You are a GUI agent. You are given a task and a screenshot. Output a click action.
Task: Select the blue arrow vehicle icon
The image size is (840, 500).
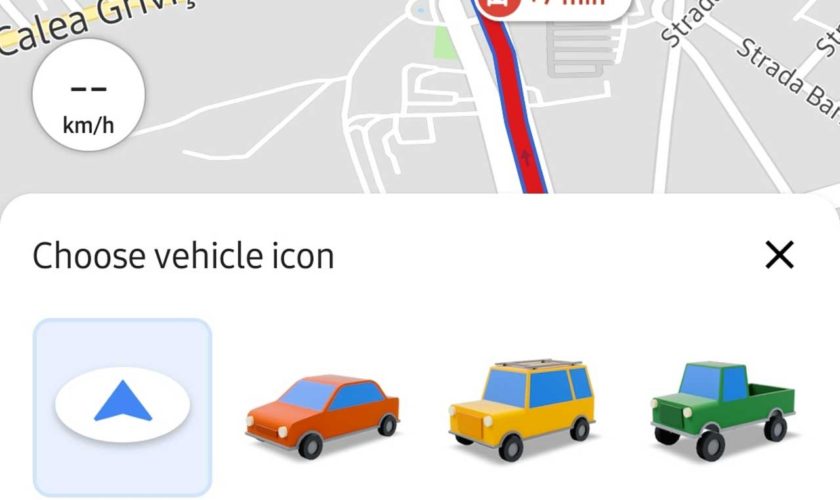point(122,406)
